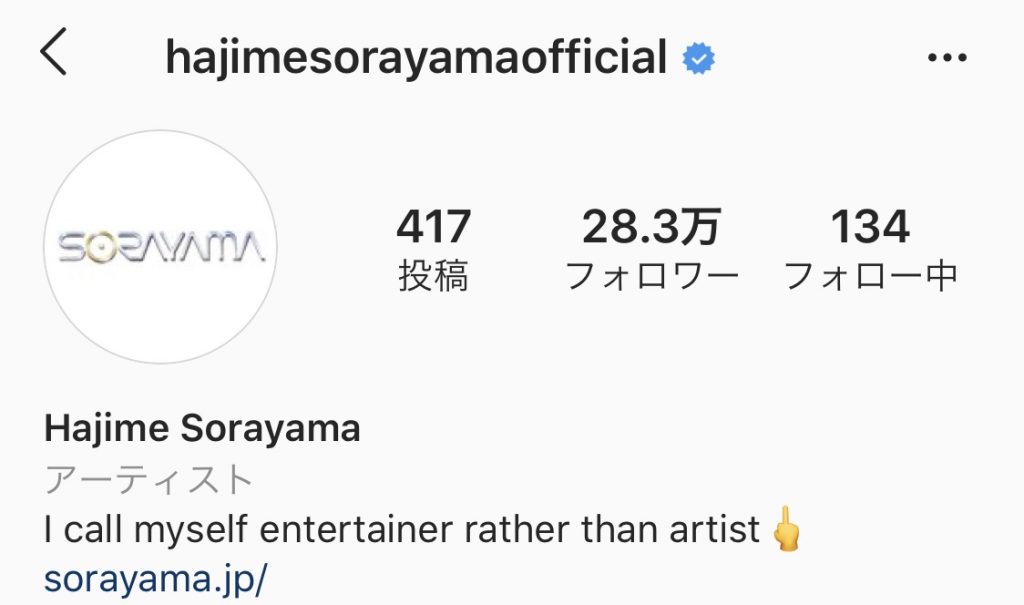Viewport: 1024px width, 605px height.
Task: Open the Sorayama profile picture
Action: coord(161,247)
